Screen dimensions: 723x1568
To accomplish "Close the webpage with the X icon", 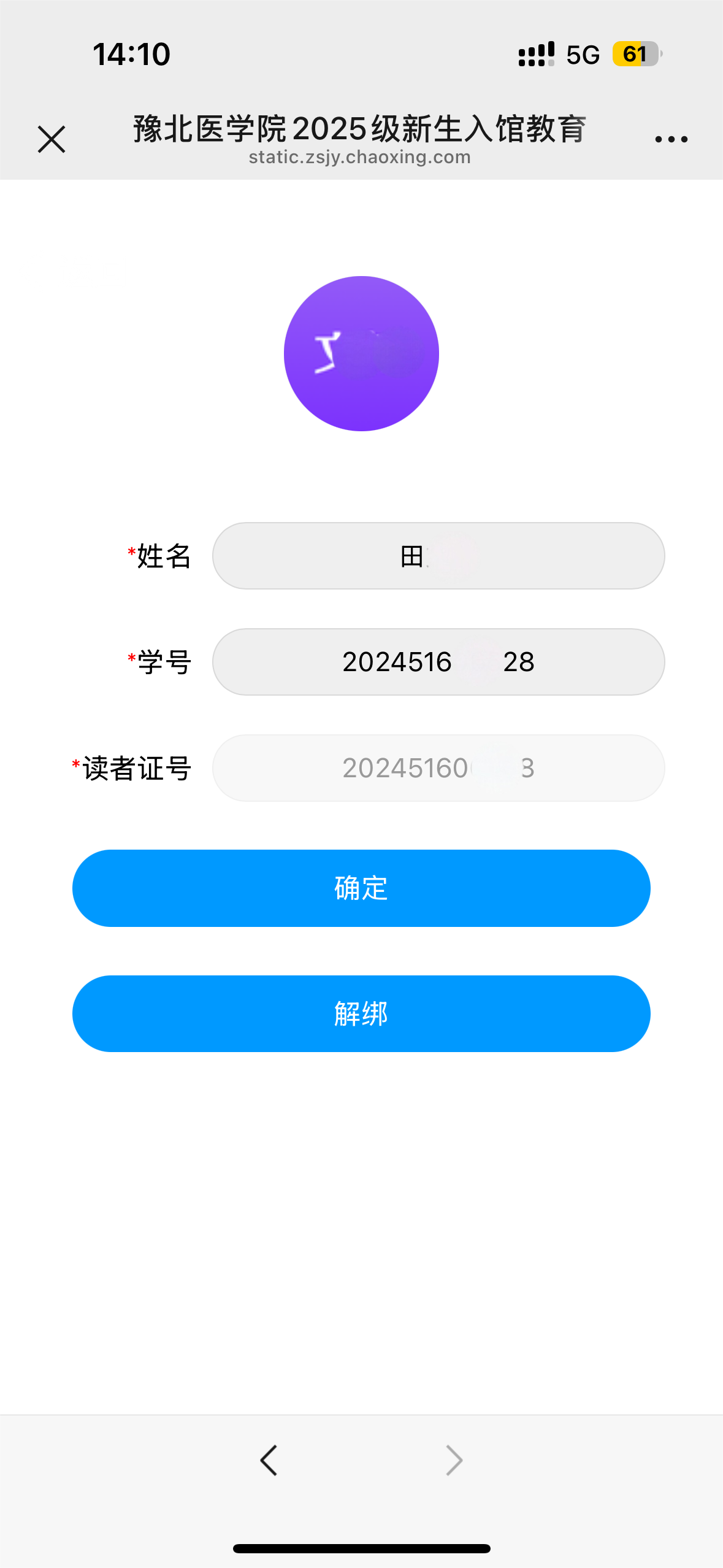I will (x=52, y=139).
